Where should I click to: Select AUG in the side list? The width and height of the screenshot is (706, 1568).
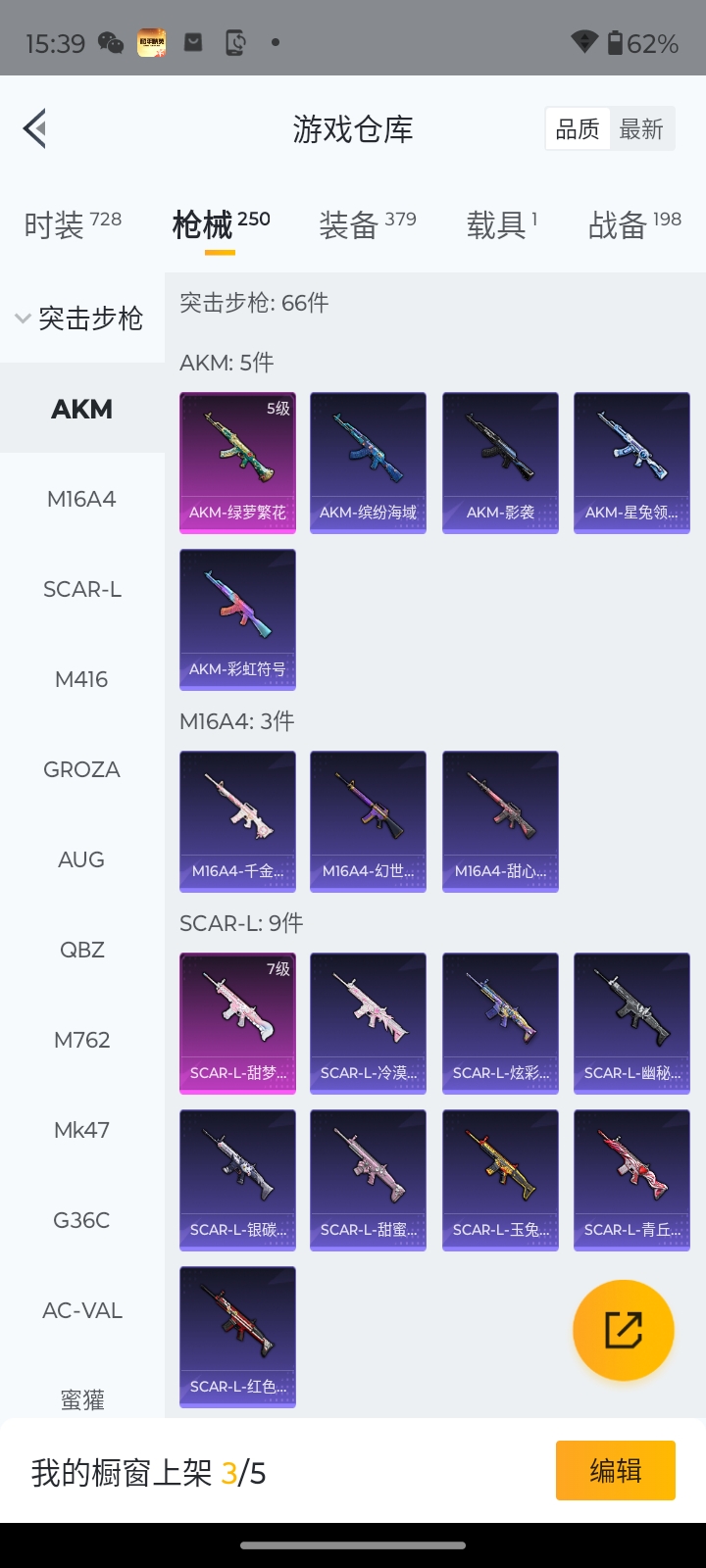click(82, 859)
